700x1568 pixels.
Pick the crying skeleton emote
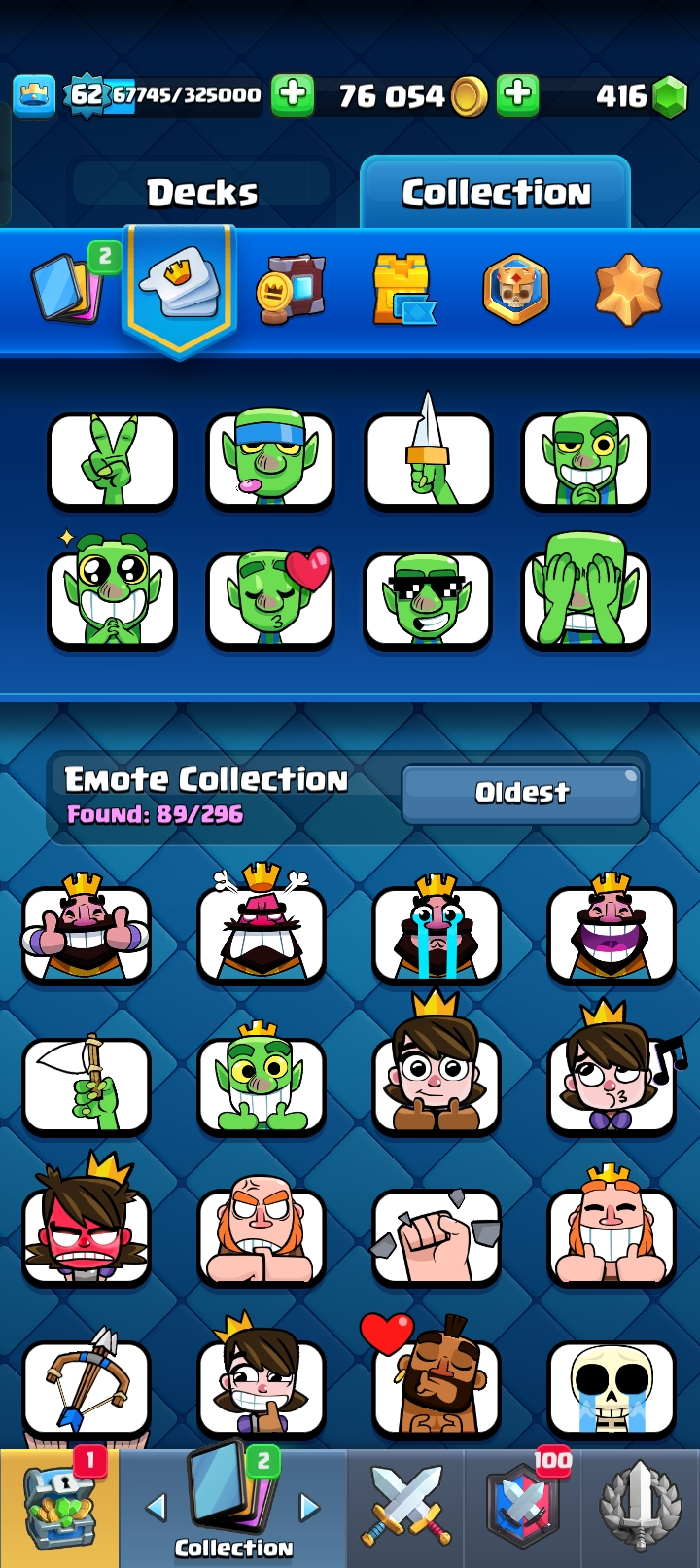pos(611,1387)
